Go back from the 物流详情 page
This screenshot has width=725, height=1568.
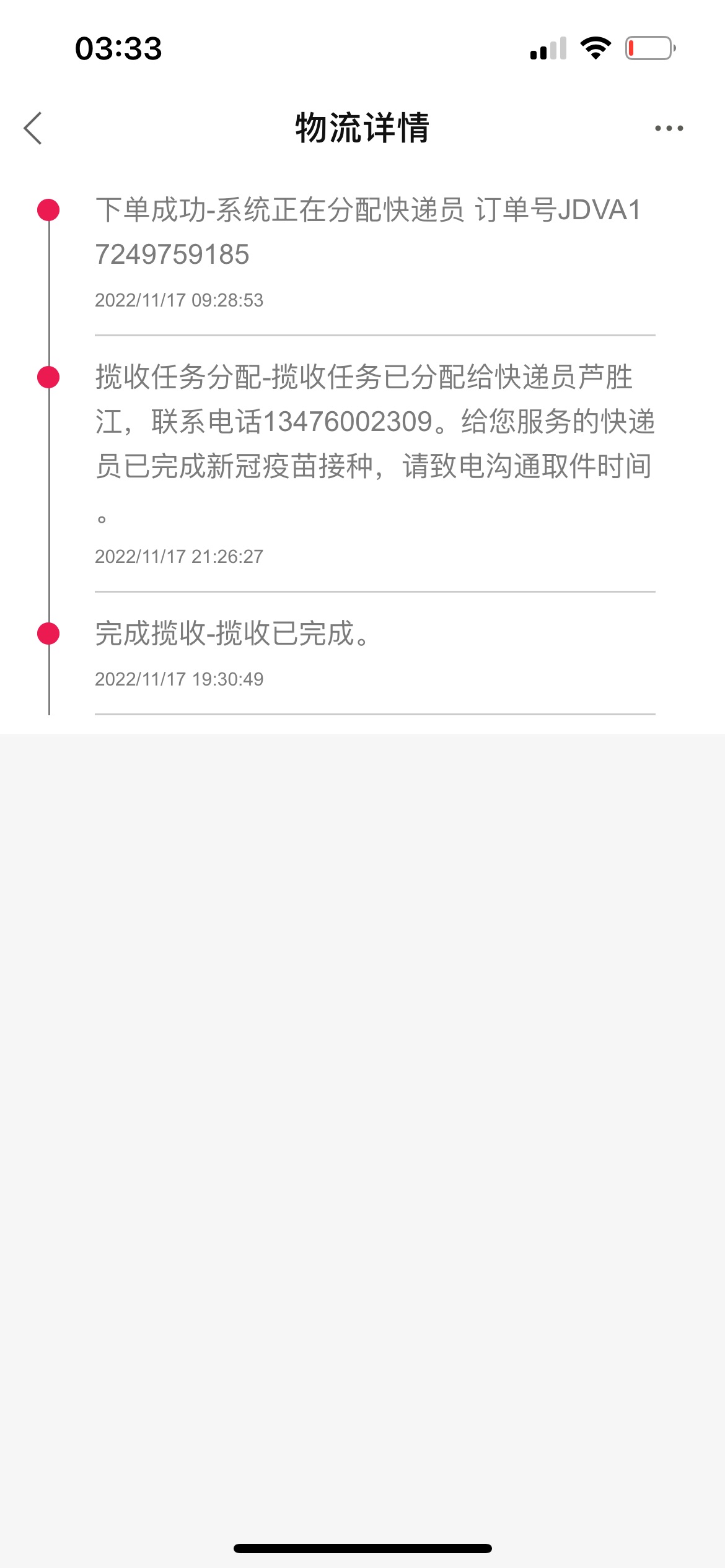pyautogui.click(x=33, y=128)
